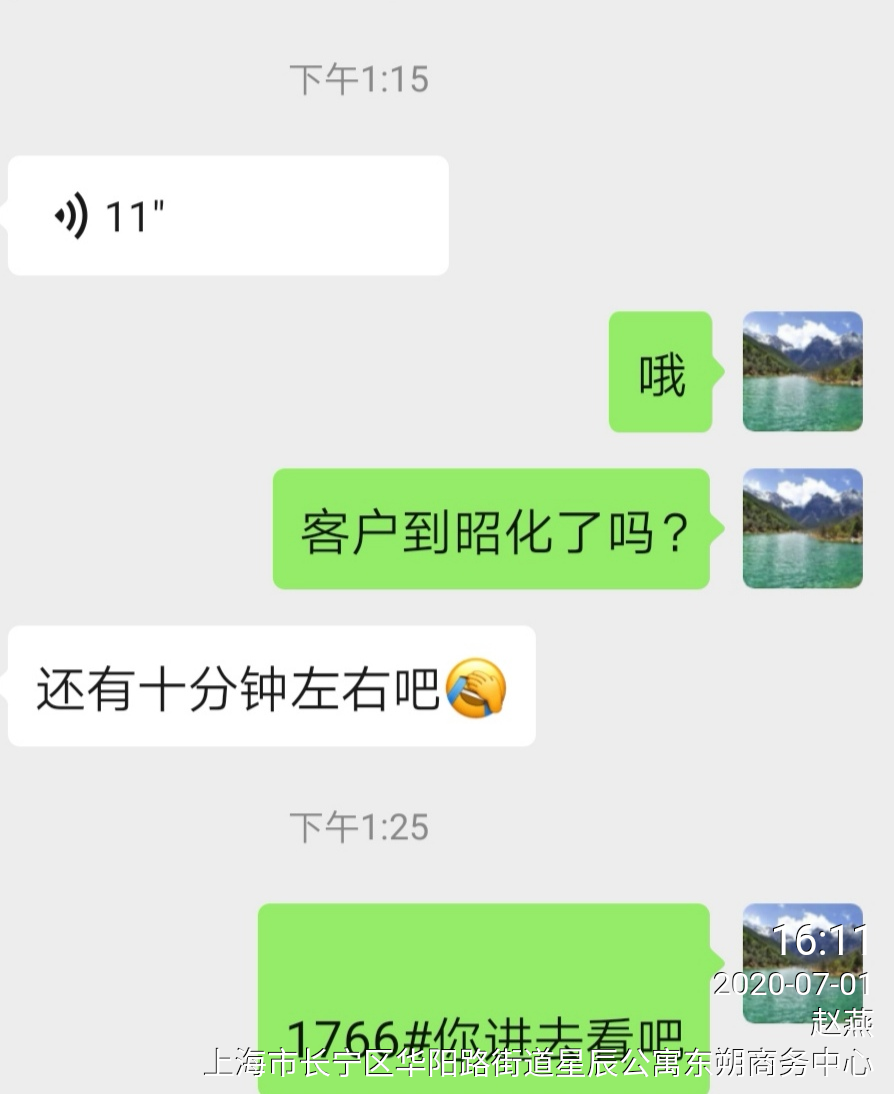Open the avatar beside "客户到昭化了吗？" message
The image size is (894, 1094).
802,528
